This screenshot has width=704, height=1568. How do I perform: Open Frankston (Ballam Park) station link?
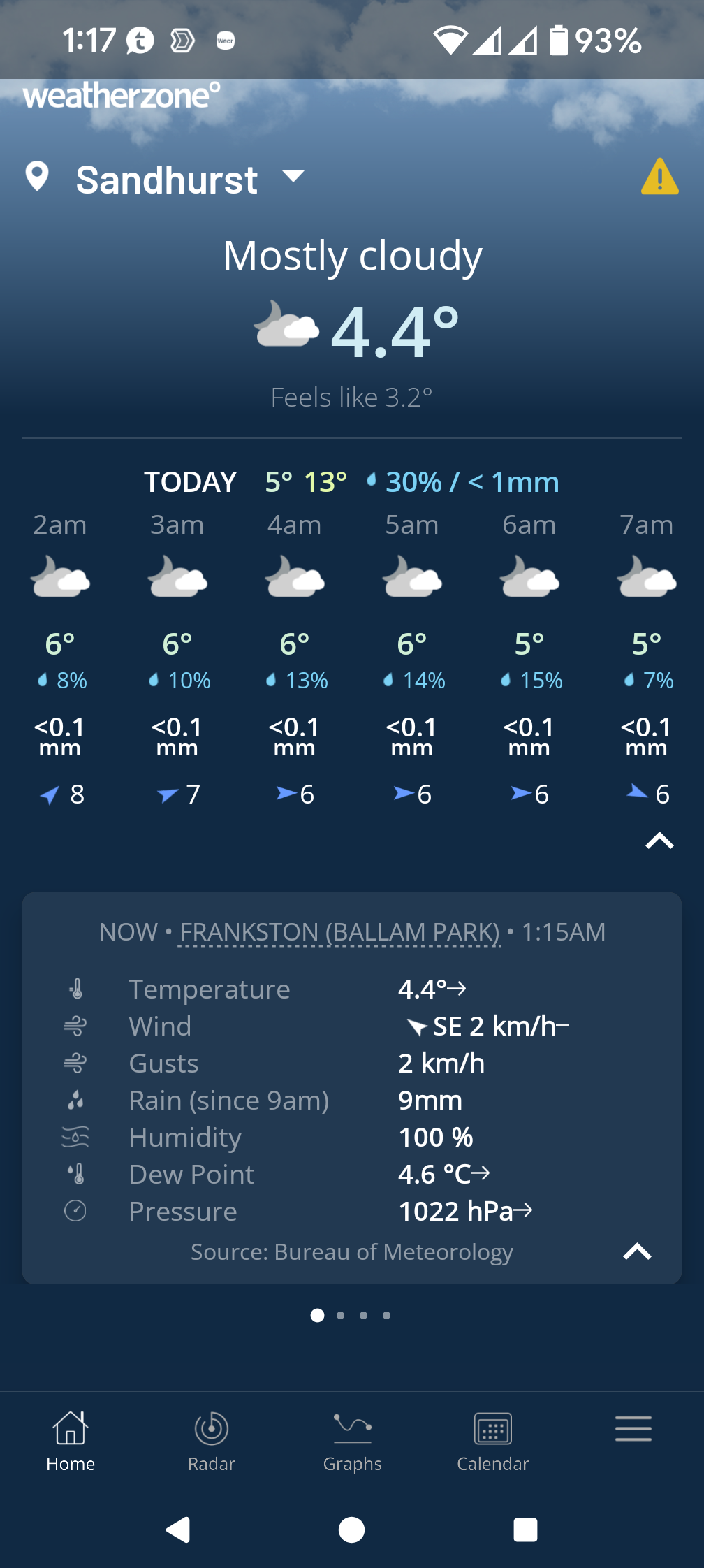(339, 931)
